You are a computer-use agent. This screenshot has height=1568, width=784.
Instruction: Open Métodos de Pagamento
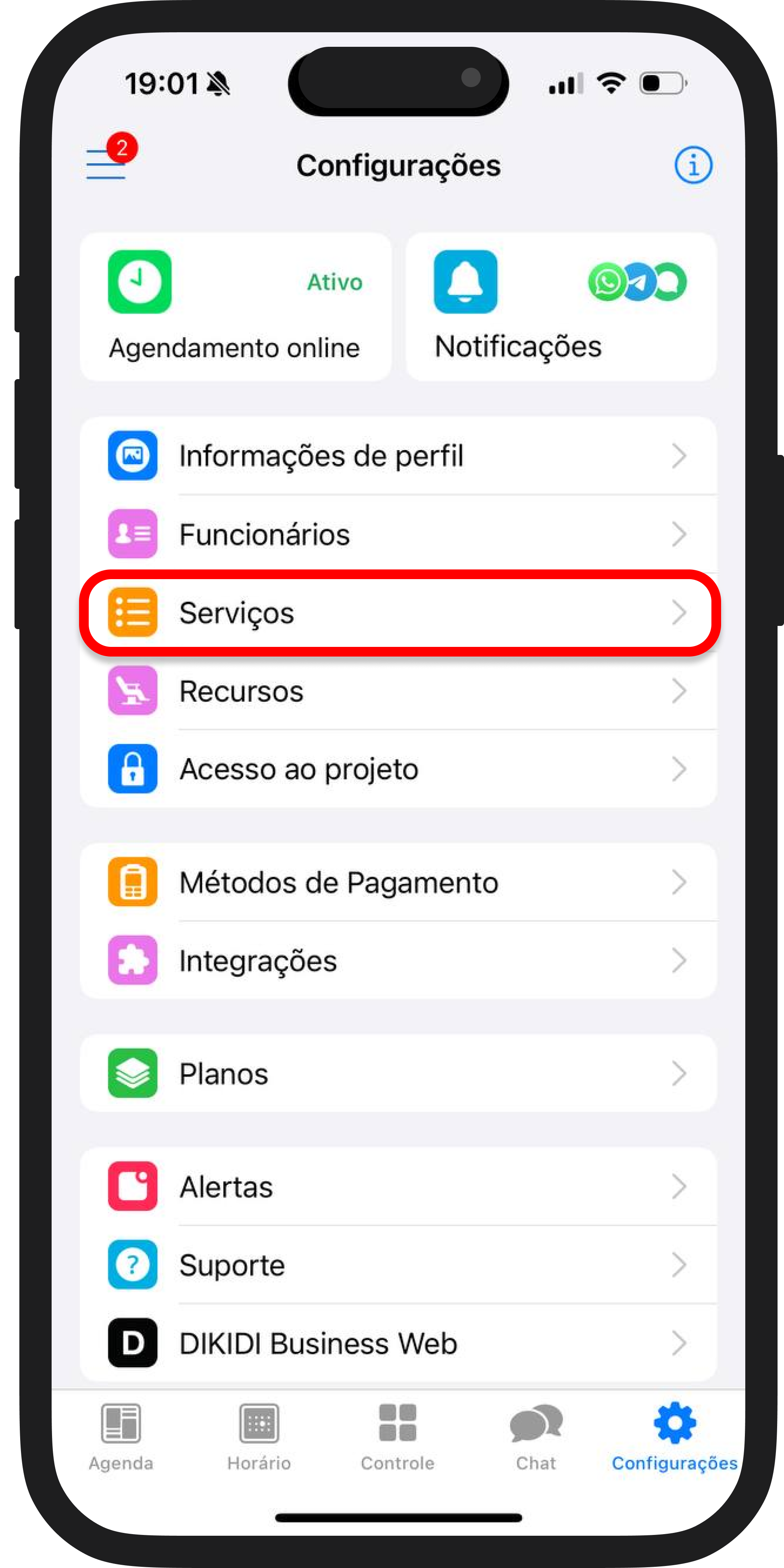pos(398,882)
